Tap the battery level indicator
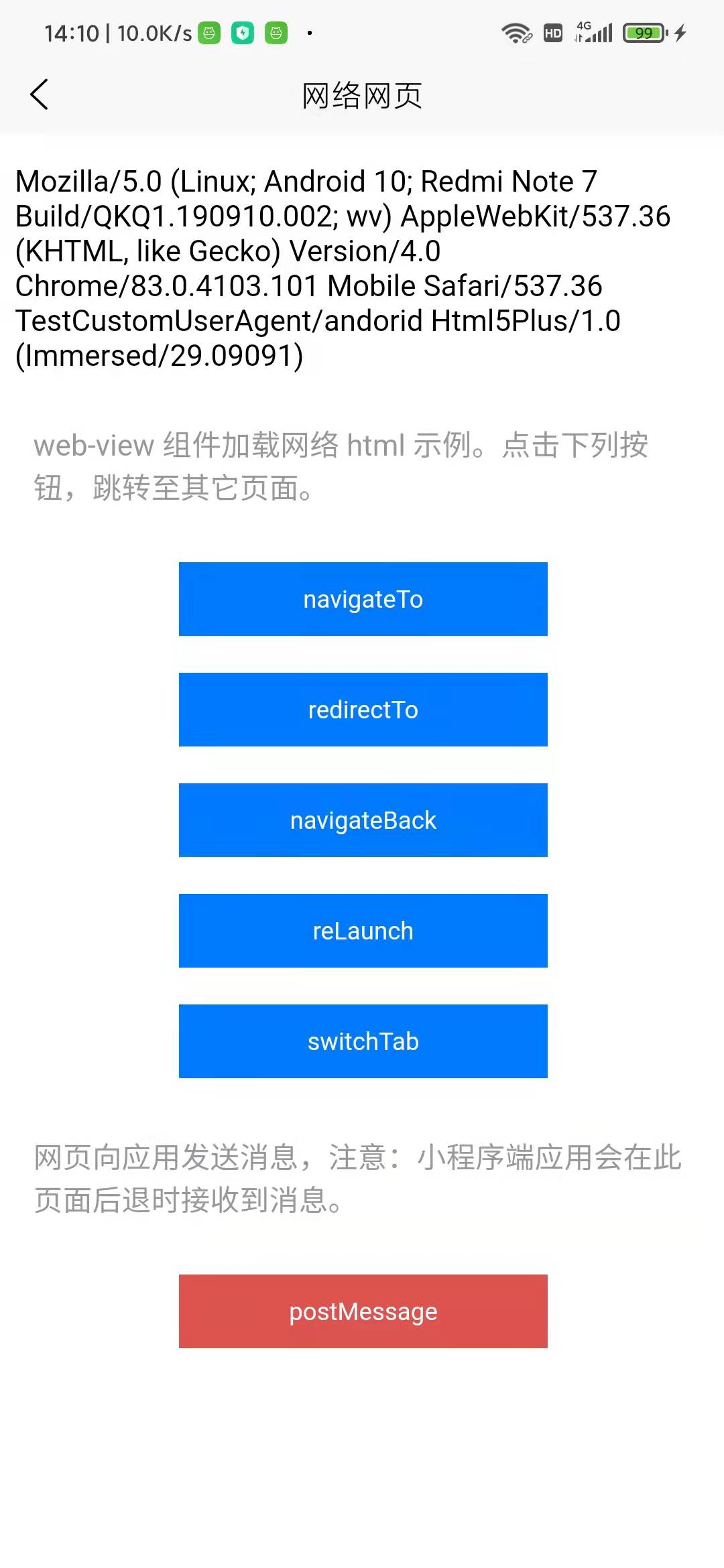 point(642,31)
